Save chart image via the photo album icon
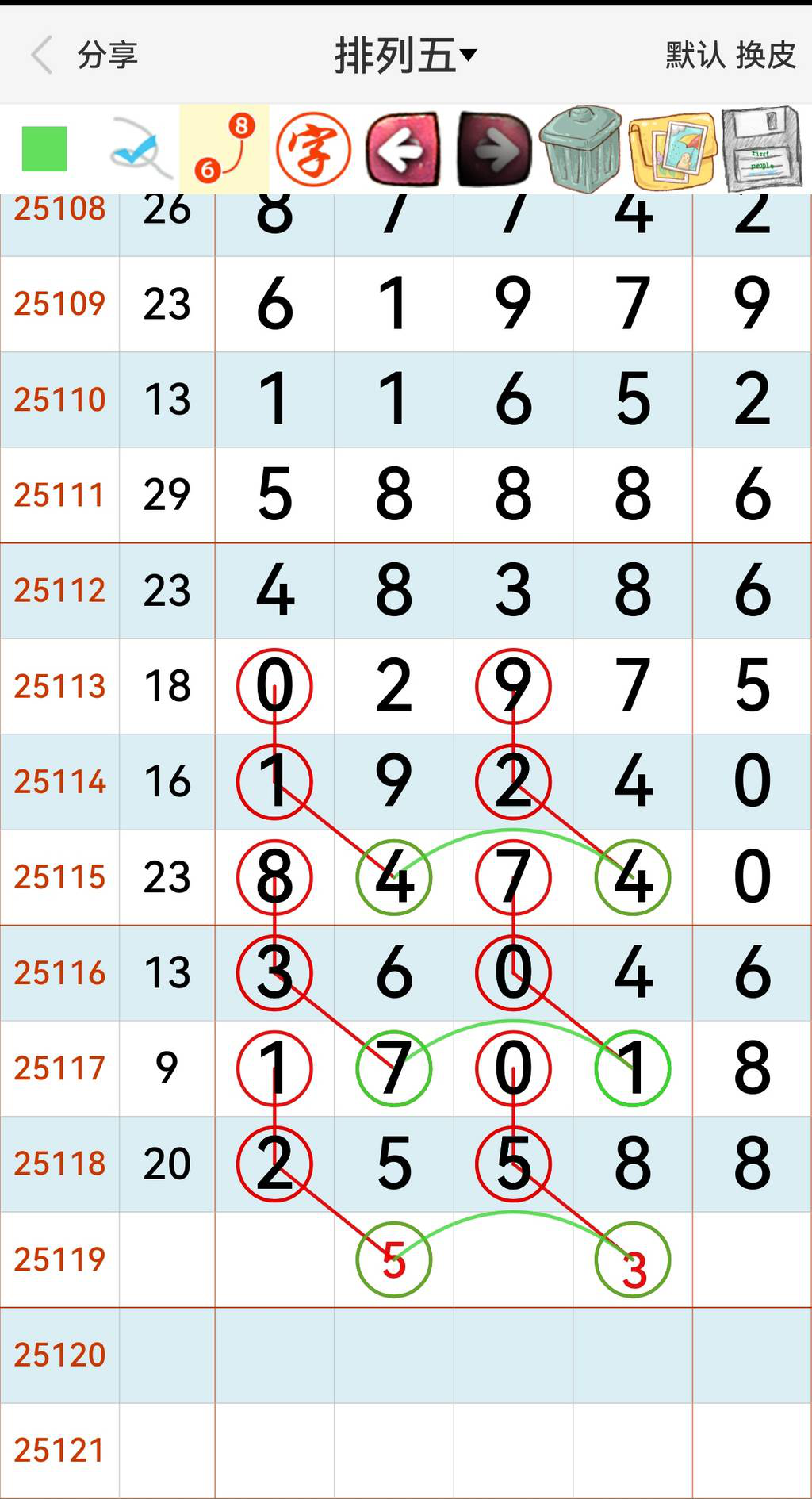812x1499 pixels. tap(673, 148)
